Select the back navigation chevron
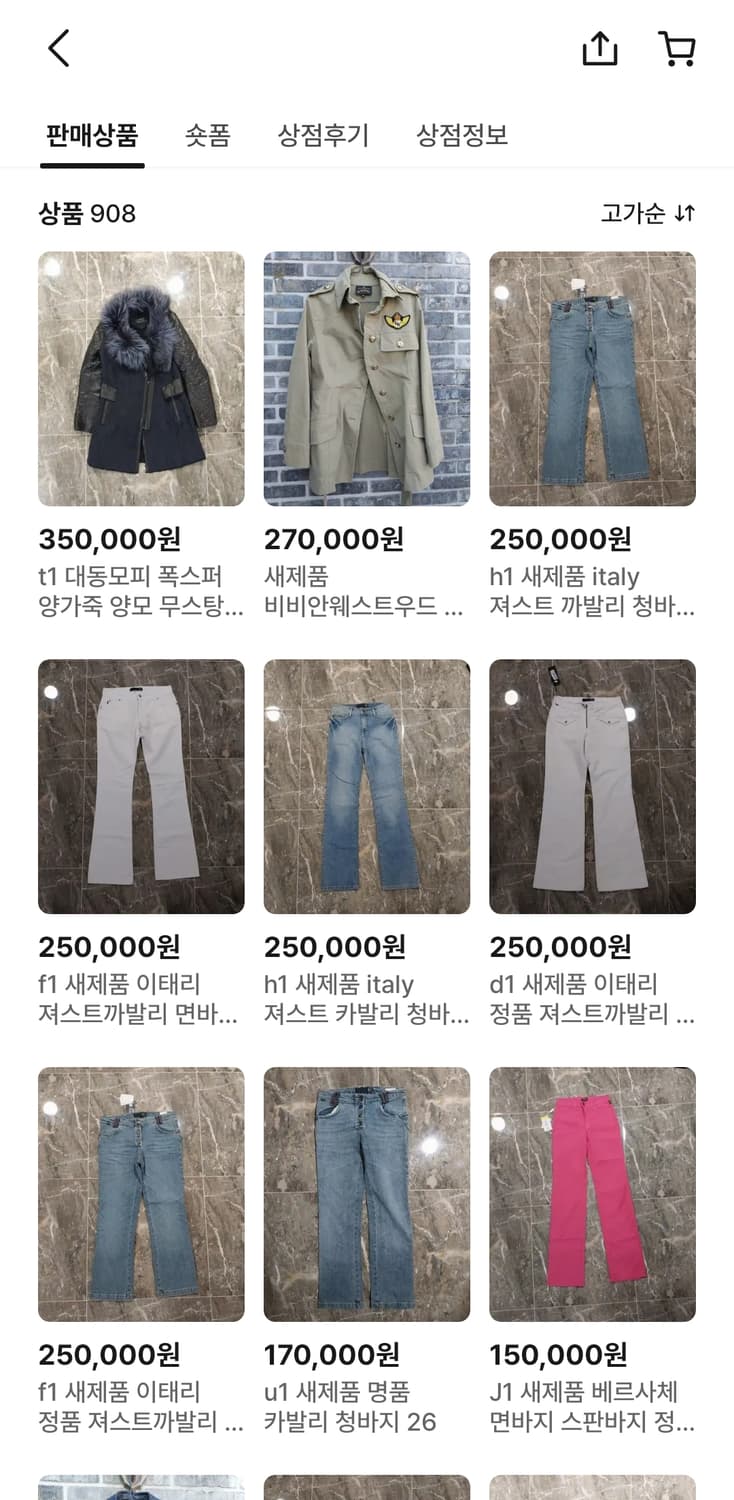734x1500 pixels. pyautogui.click(x=58, y=46)
